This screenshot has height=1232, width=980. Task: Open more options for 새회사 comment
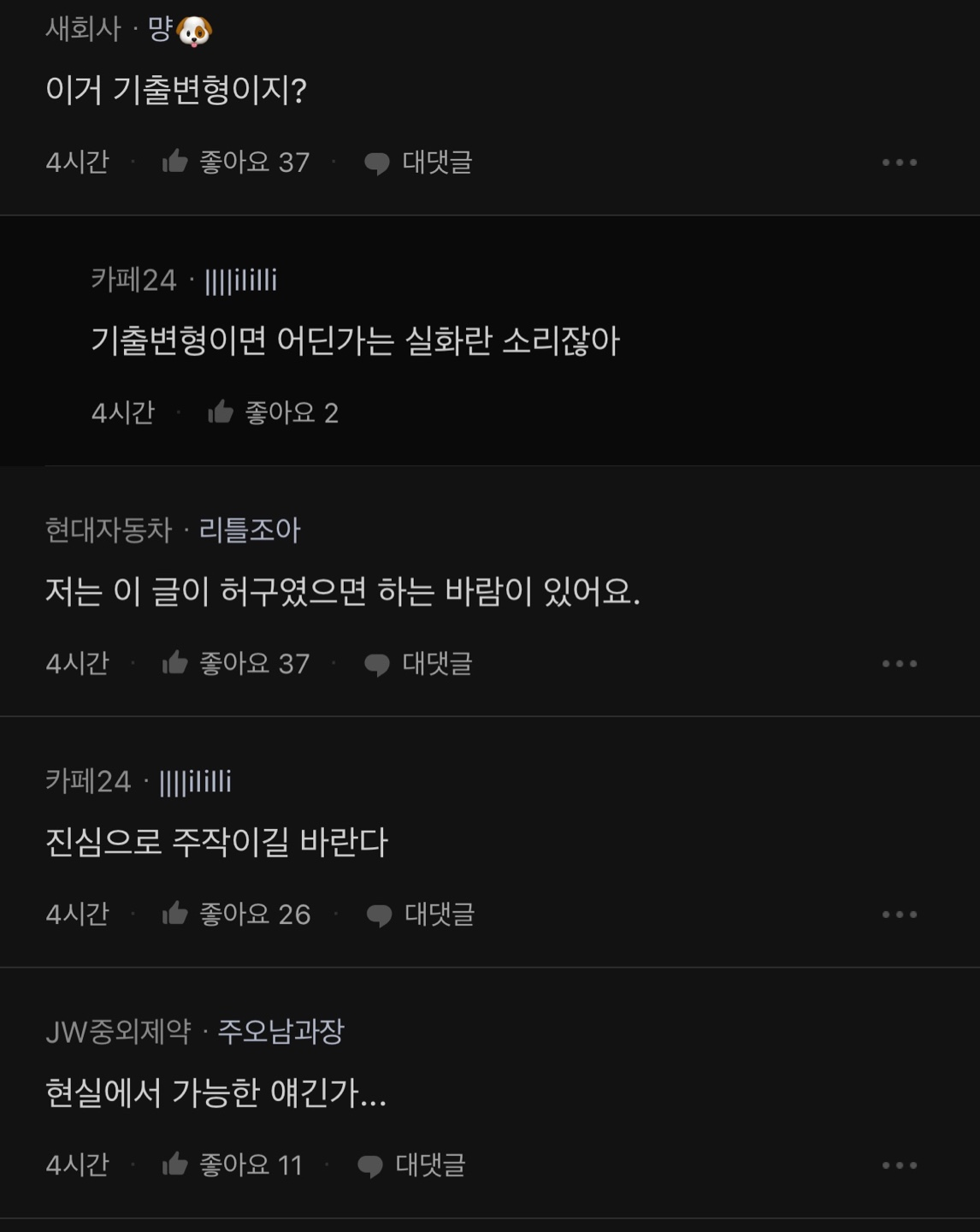(899, 163)
